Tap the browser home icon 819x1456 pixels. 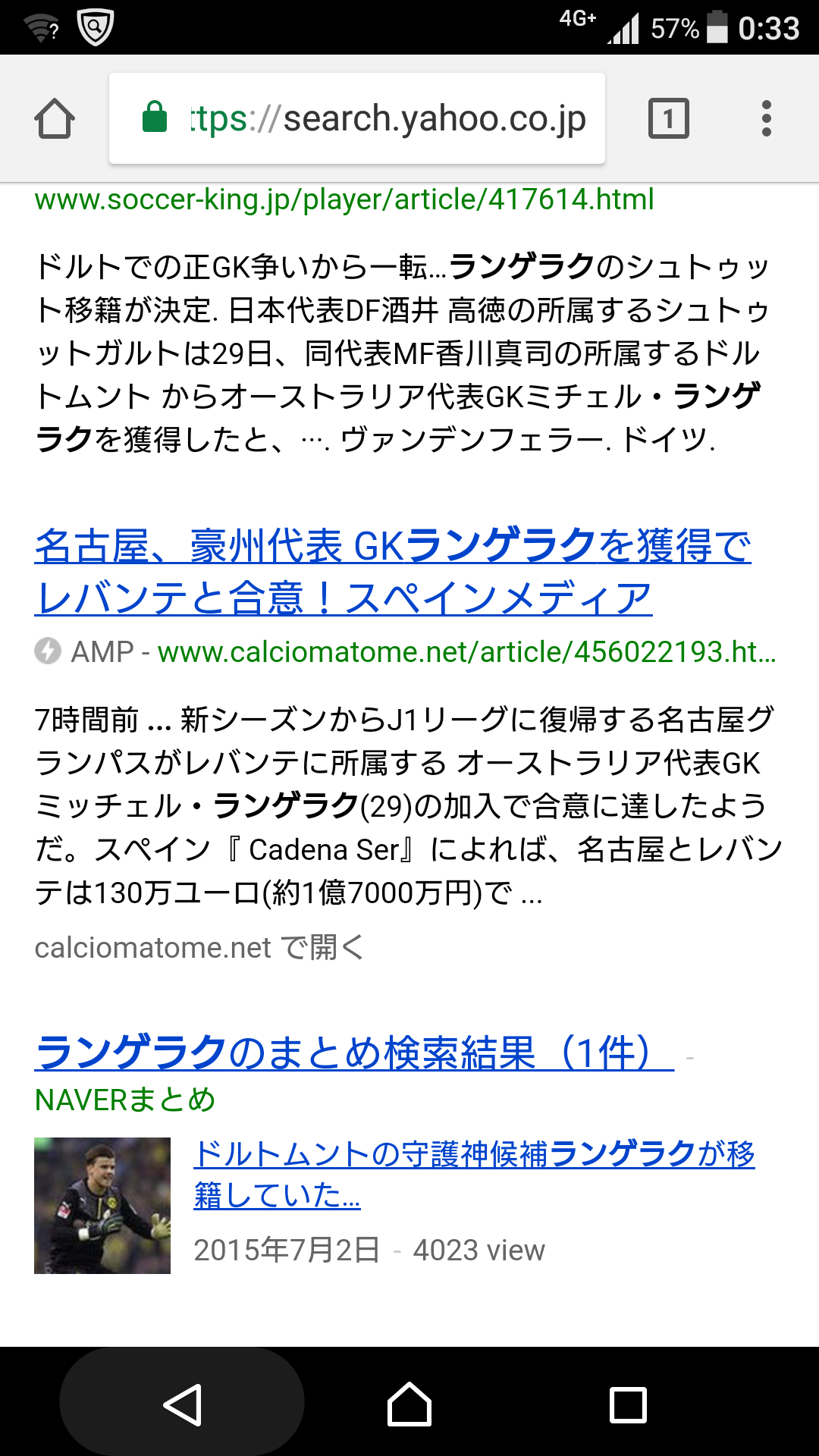tap(55, 119)
